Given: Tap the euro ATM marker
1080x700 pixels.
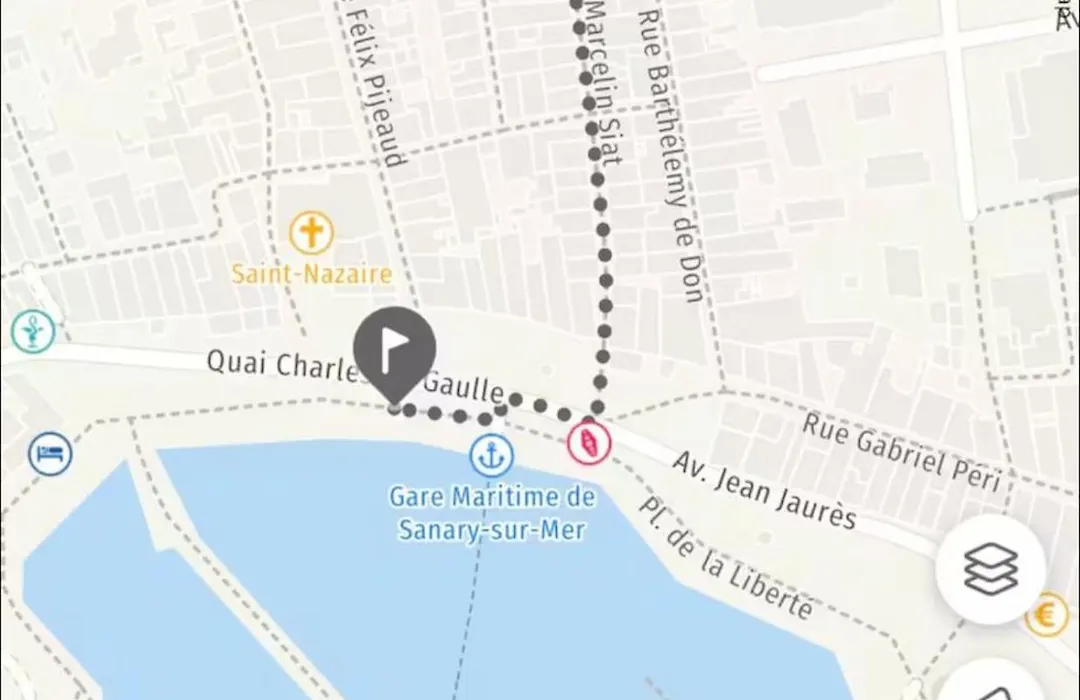Looking at the screenshot, I should click(x=1046, y=615).
